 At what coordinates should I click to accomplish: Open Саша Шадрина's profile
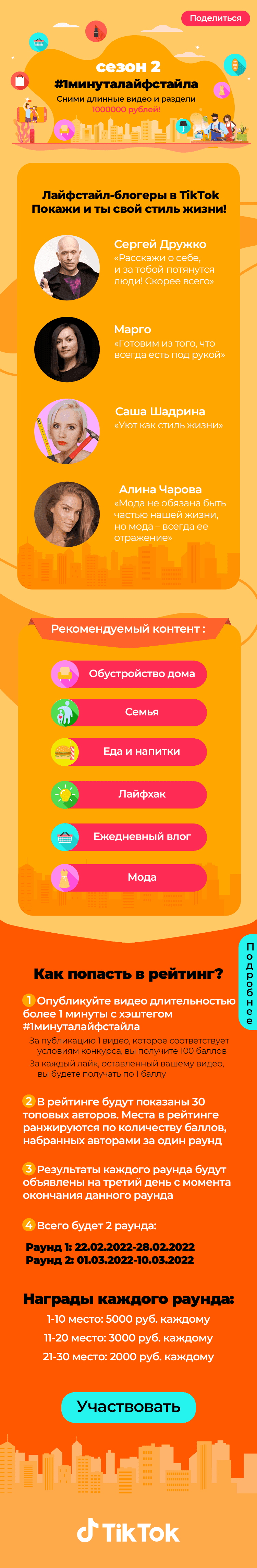coord(67,431)
